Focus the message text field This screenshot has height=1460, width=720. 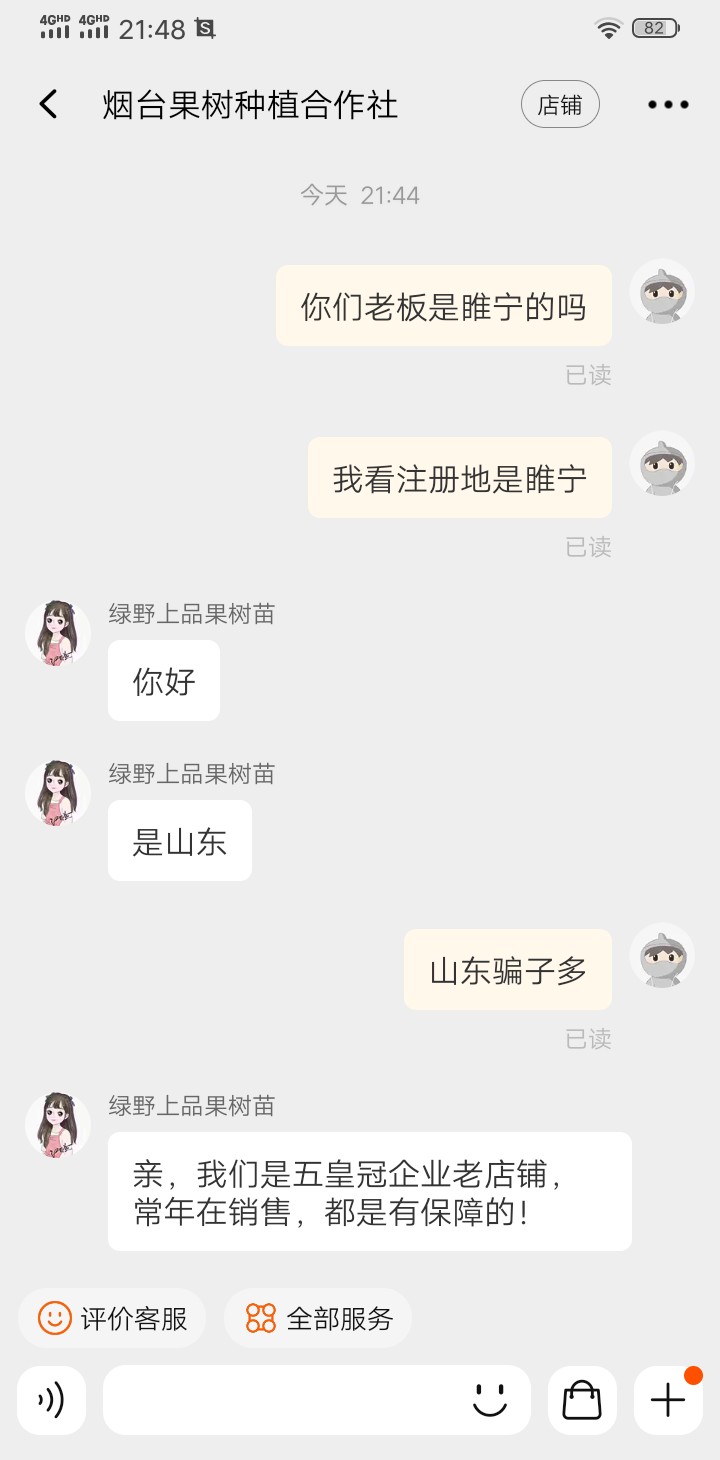point(285,1400)
